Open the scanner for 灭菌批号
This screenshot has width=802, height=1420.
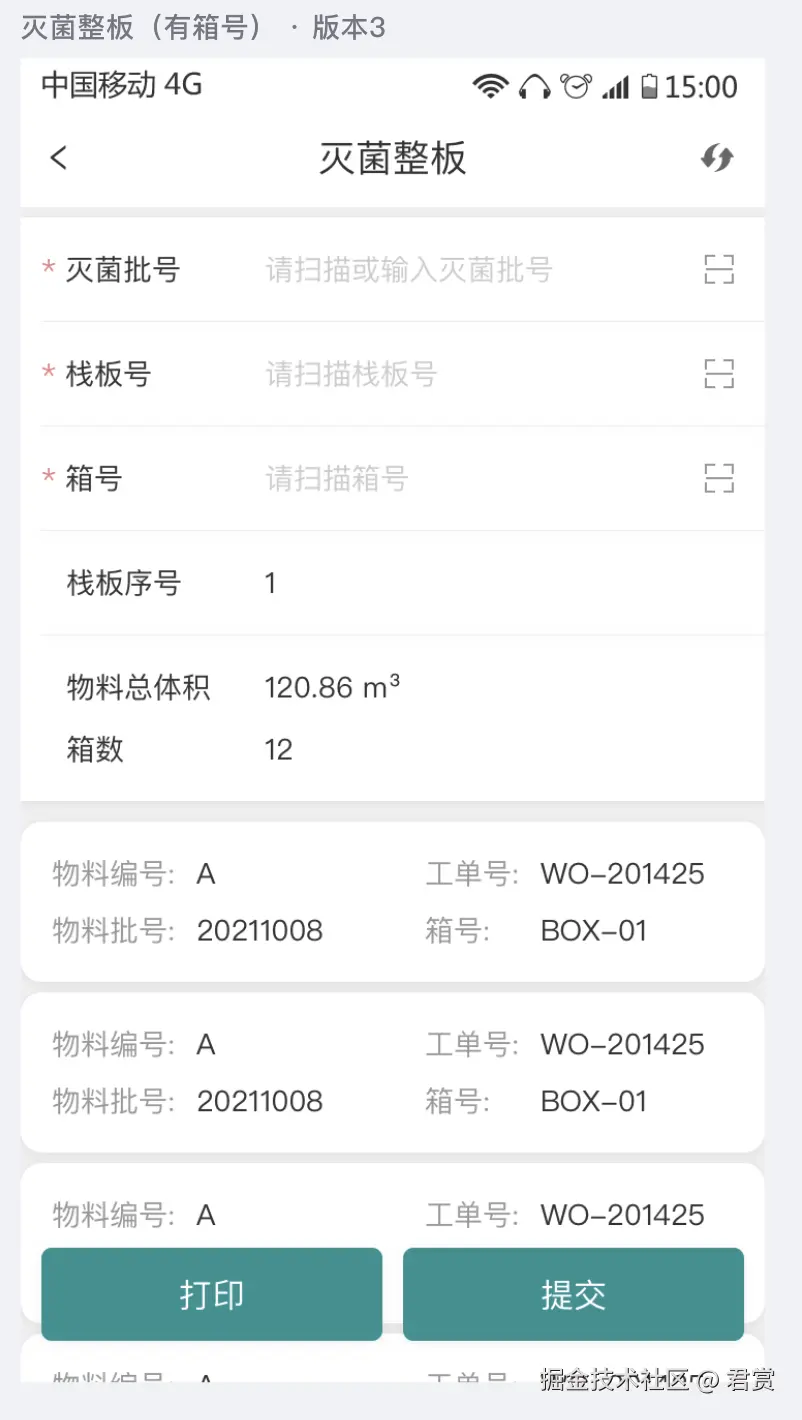point(719,270)
